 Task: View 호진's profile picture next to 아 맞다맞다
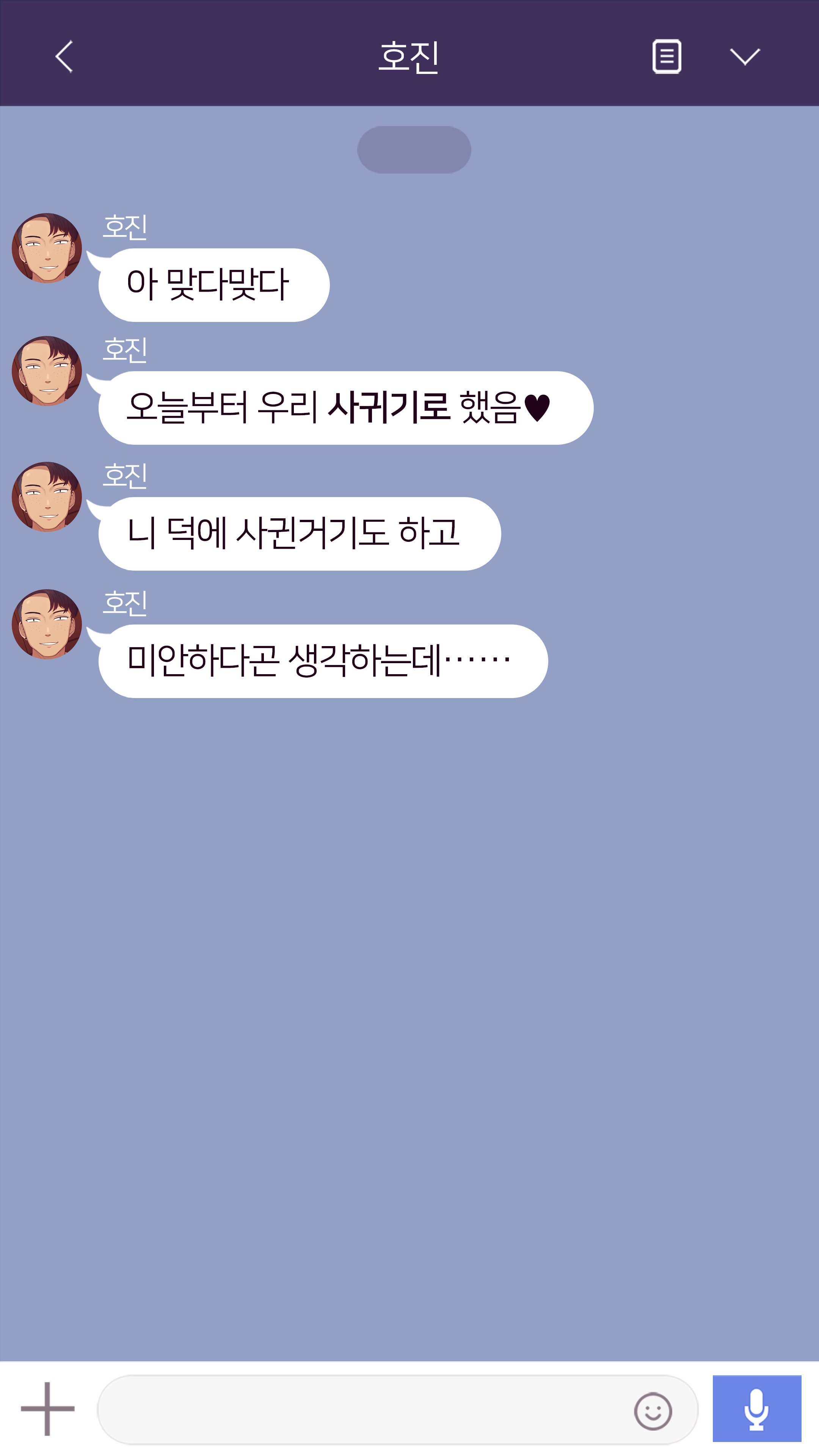coord(47,248)
